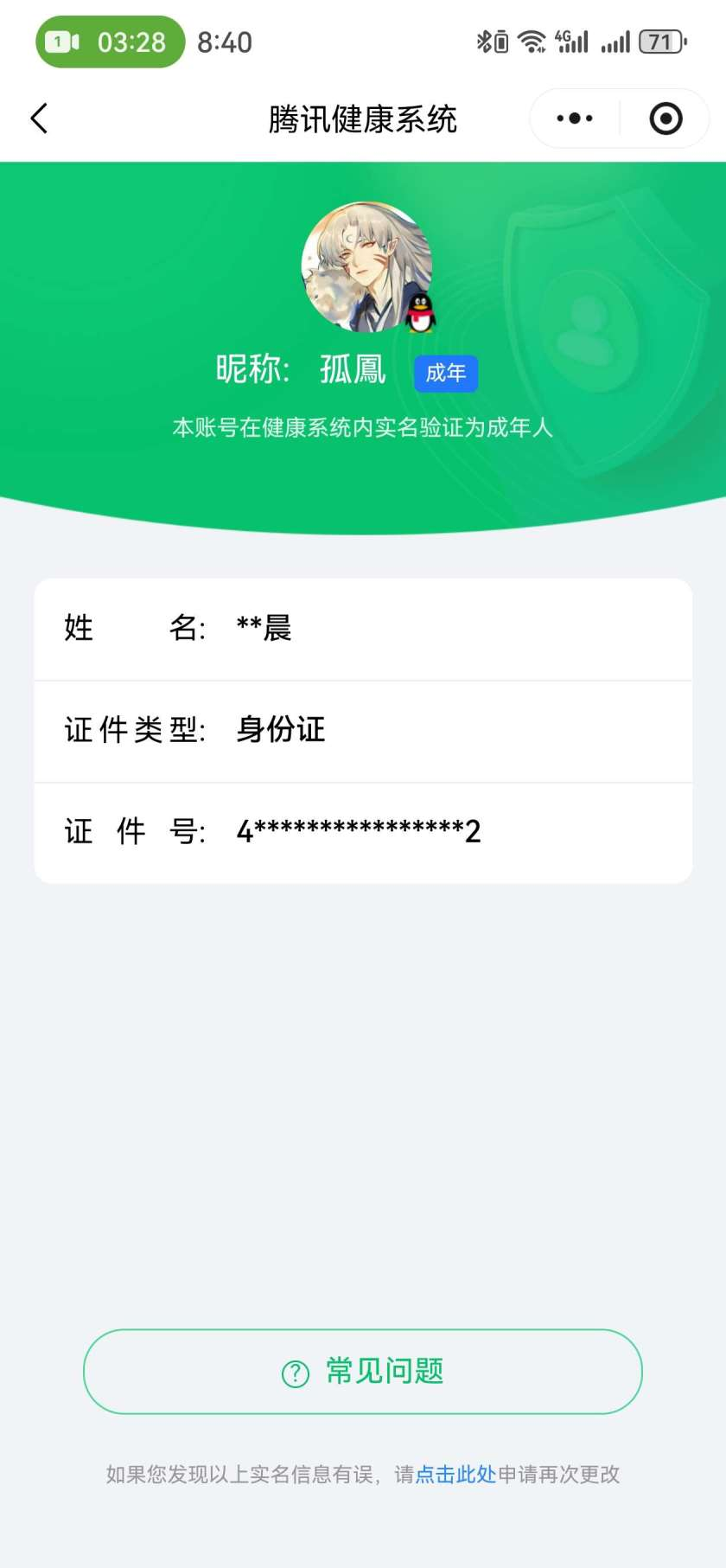Tap the back arrow to go back
The image size is (726, 1568).
click(x=38, y=118)
